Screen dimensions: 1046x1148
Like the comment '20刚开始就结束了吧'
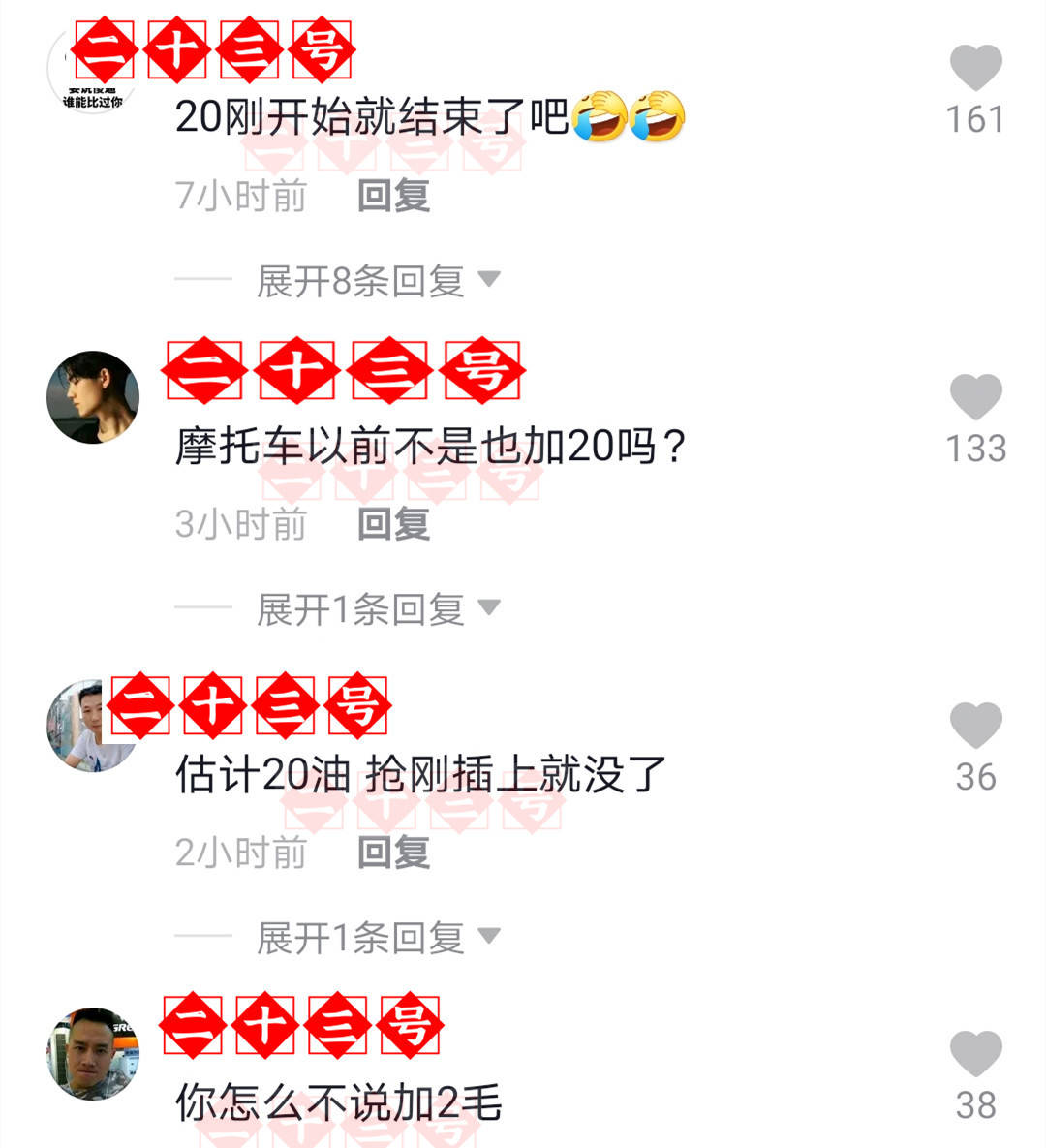975,69
